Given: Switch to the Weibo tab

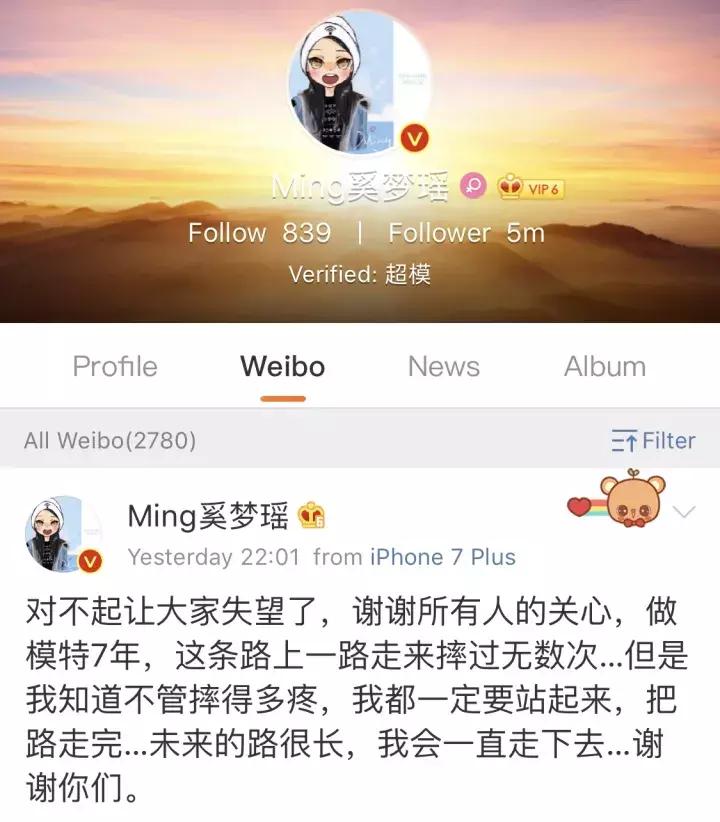Looking at the screenshot, I should pyautogui.click(x=283, y=367).
